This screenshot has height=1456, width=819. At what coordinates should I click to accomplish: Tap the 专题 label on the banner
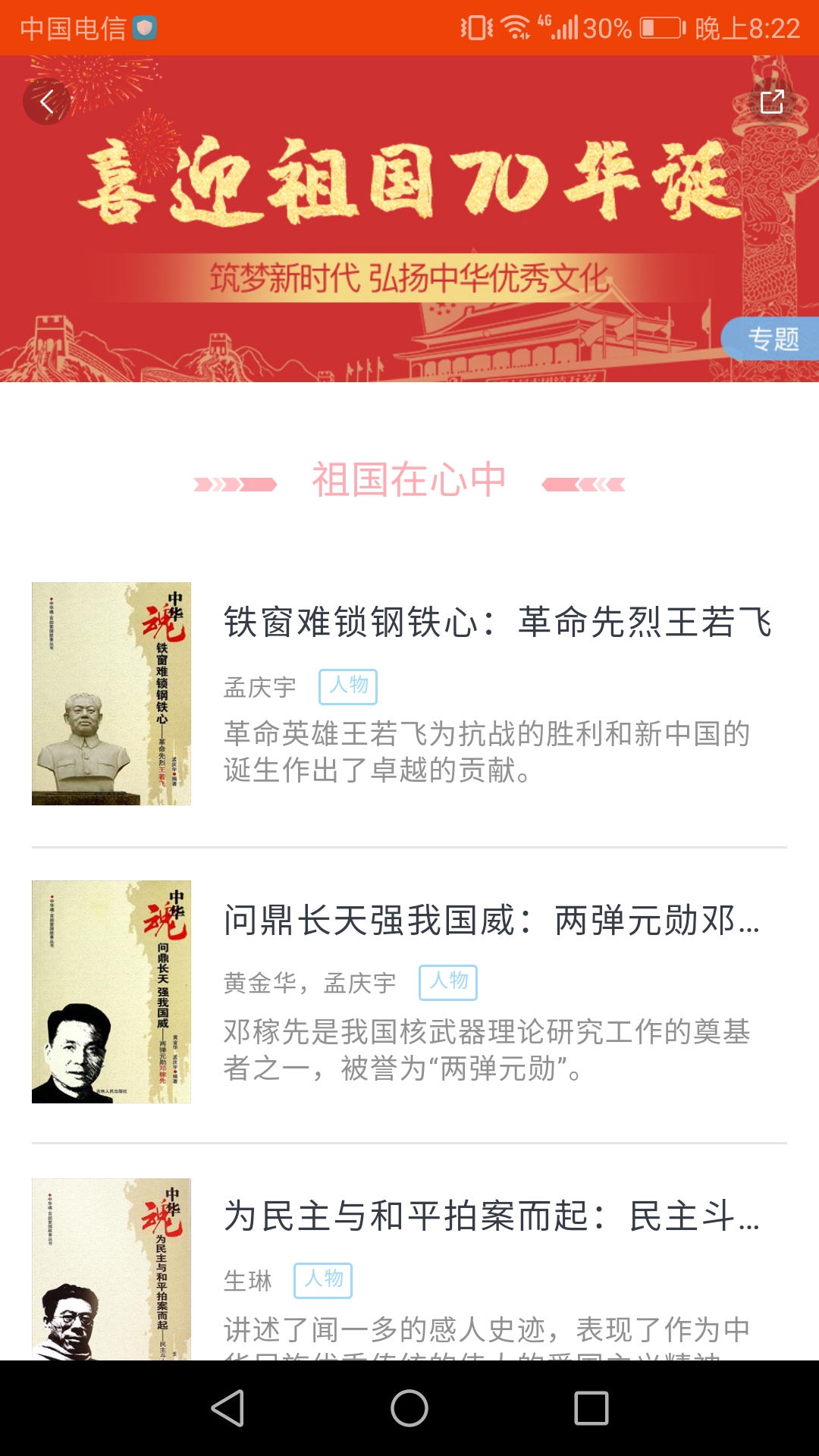772,338
